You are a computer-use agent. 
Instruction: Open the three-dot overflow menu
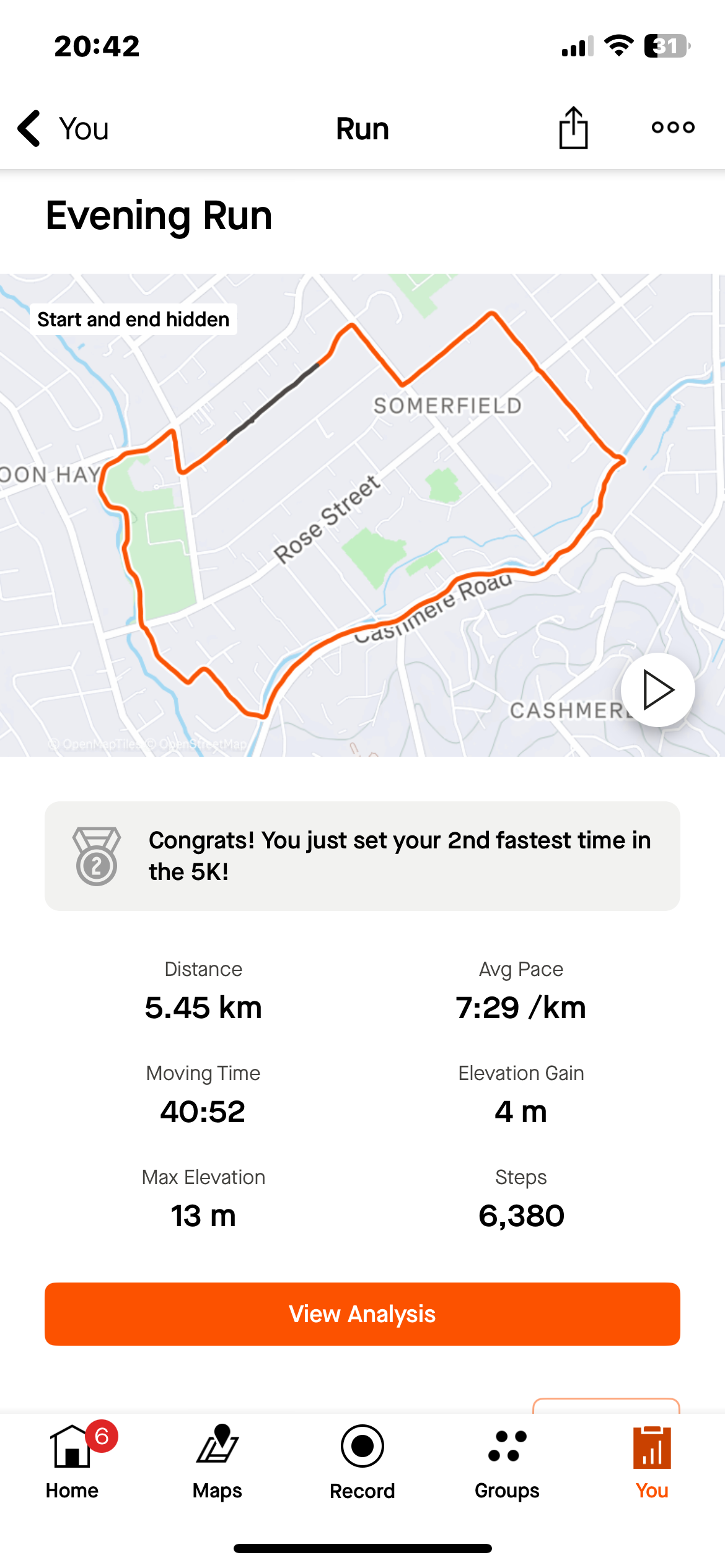click(673, 128)
